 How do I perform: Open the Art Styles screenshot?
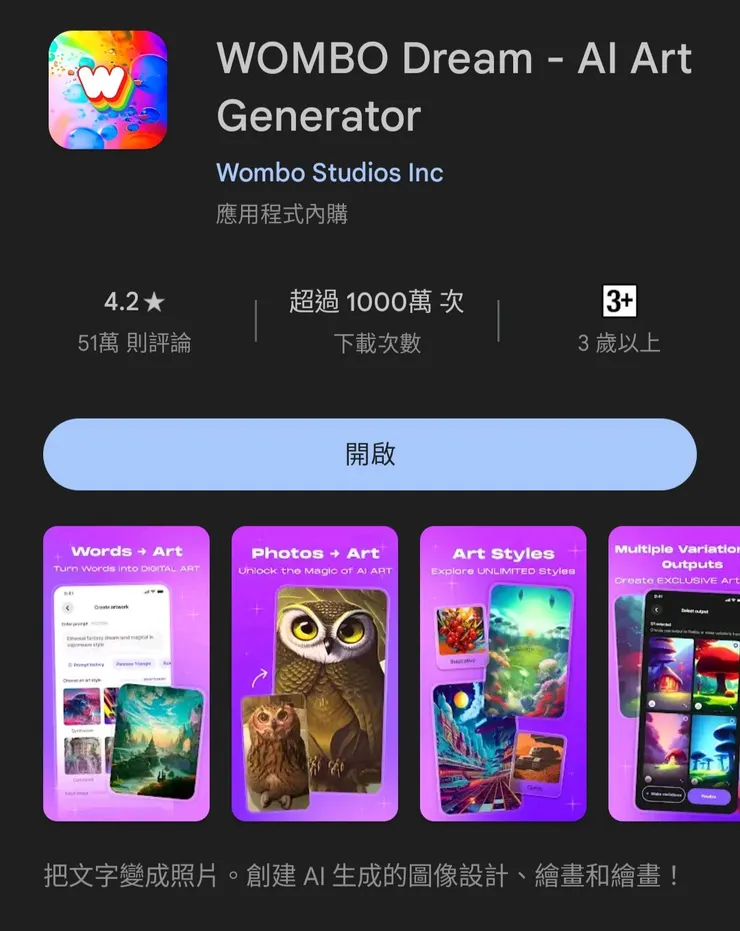pos(503,673)
